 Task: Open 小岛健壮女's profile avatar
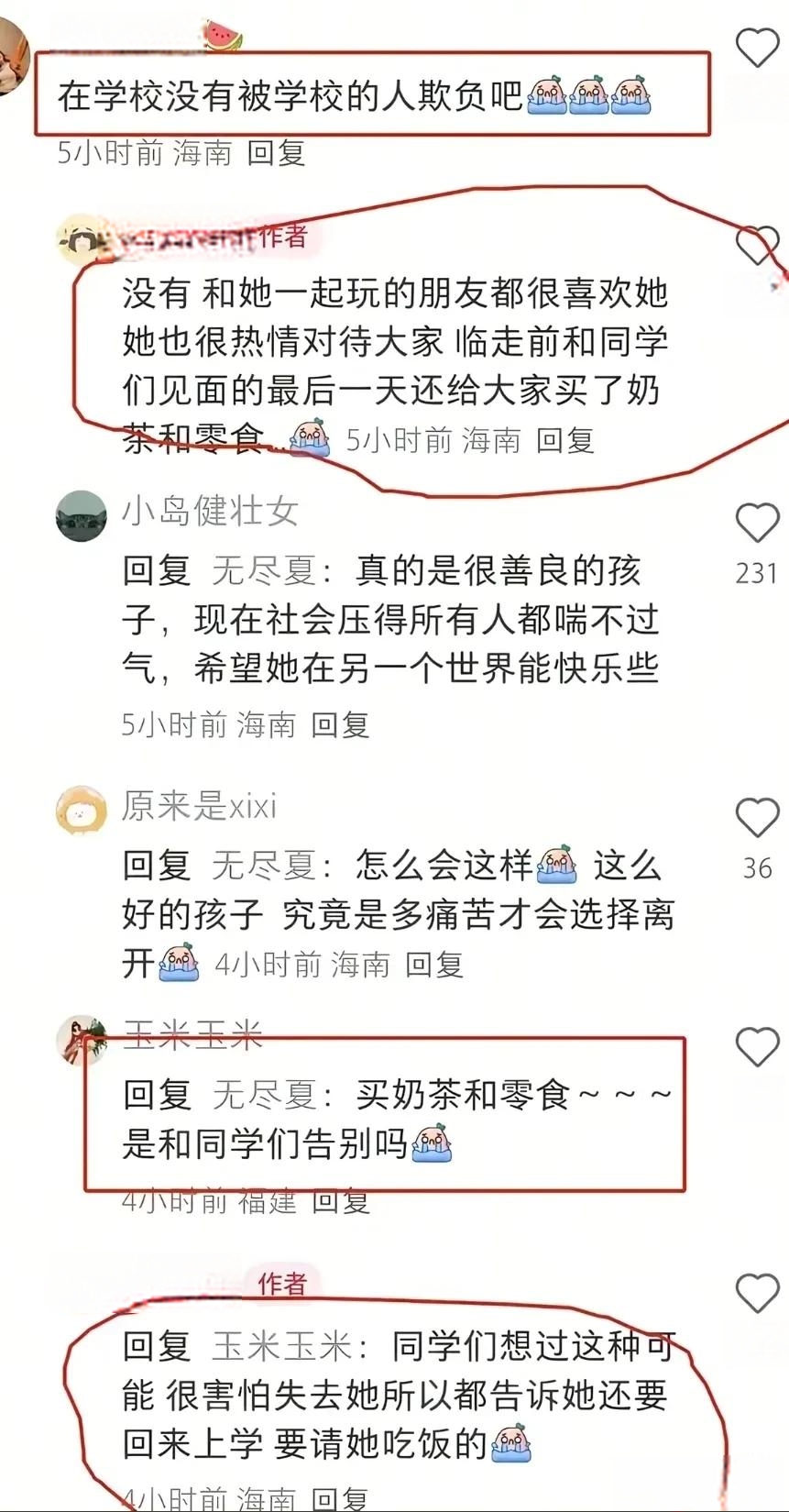tap(82, 515)
